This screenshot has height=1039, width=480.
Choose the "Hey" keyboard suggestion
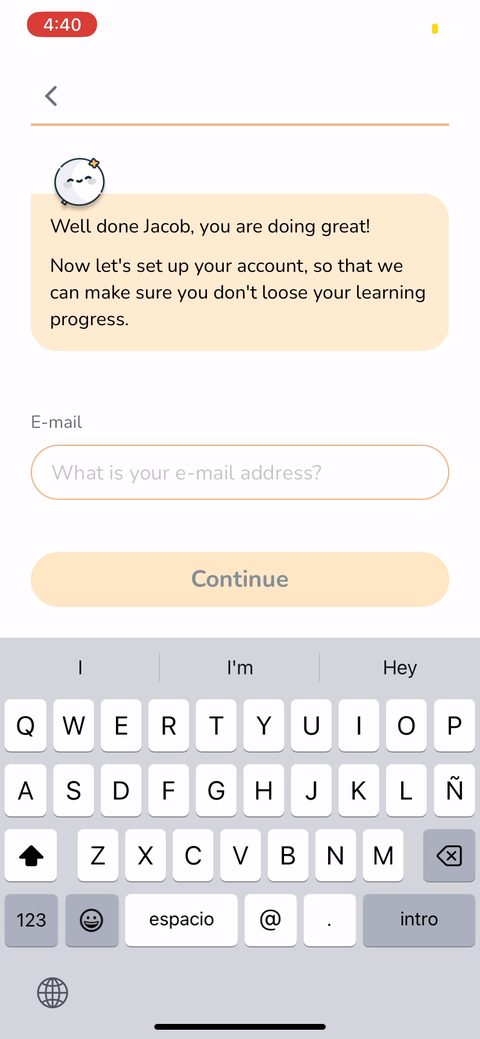coord(400,667)
